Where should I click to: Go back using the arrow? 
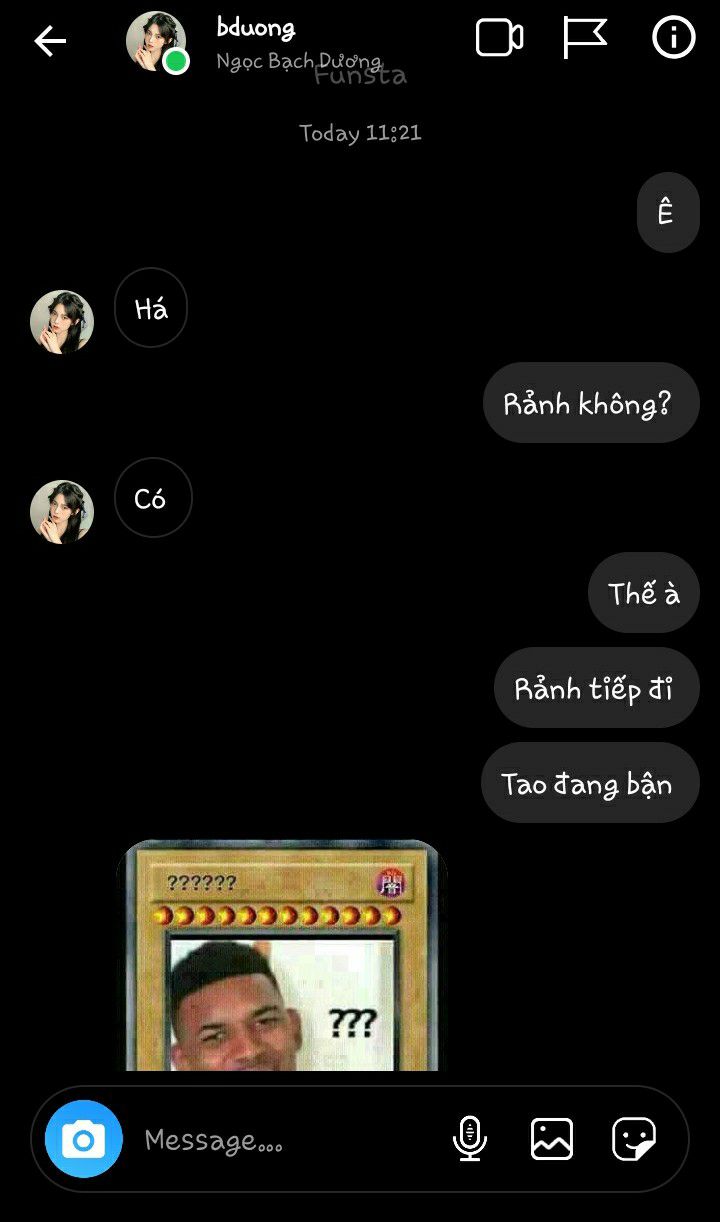50,41
